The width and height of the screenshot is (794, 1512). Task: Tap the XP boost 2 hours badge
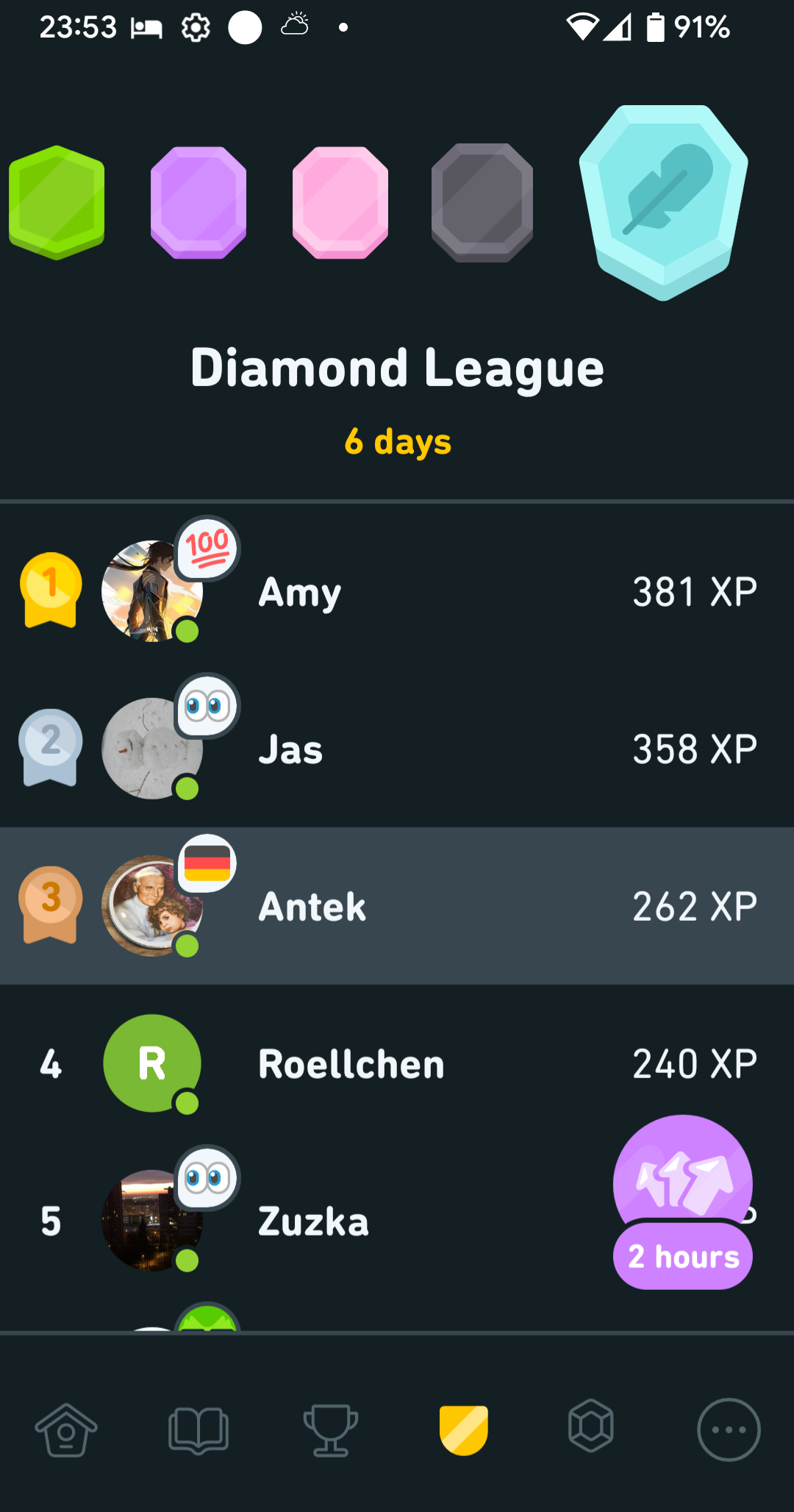pyautogui.click(x=683, y=1202)
